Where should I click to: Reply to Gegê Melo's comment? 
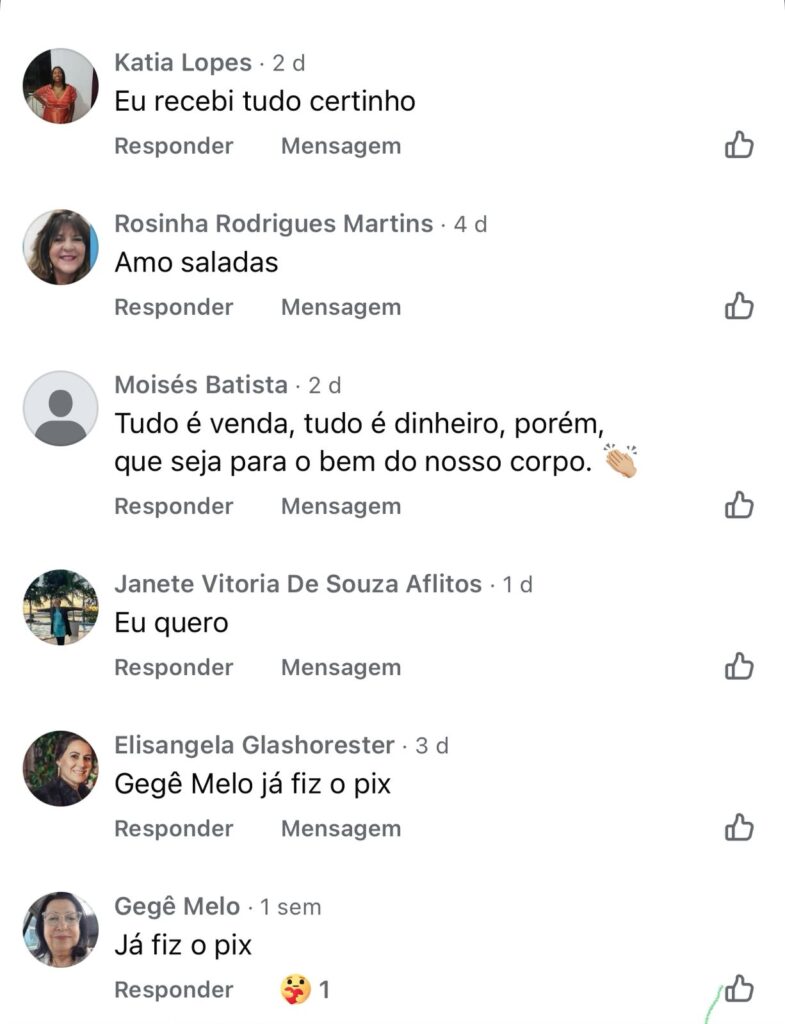tap(173, 990)
